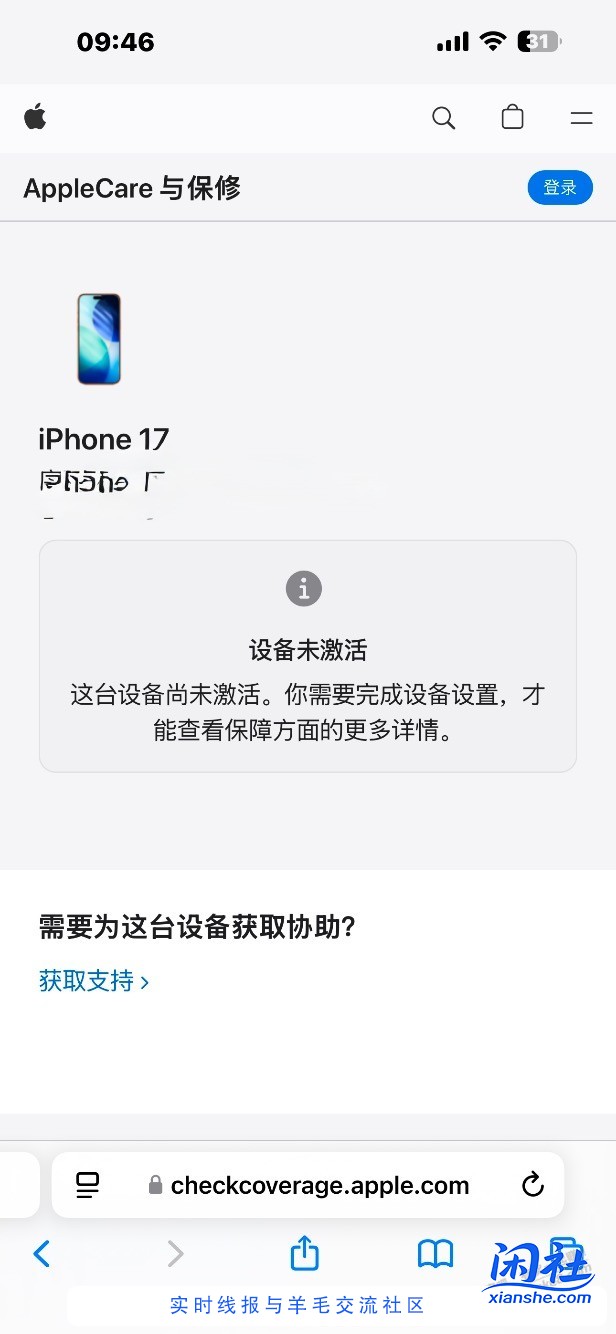This screenshot has height=1334, width=616.
Task: Open the 获取支持 link
Action: click(94, 981)
